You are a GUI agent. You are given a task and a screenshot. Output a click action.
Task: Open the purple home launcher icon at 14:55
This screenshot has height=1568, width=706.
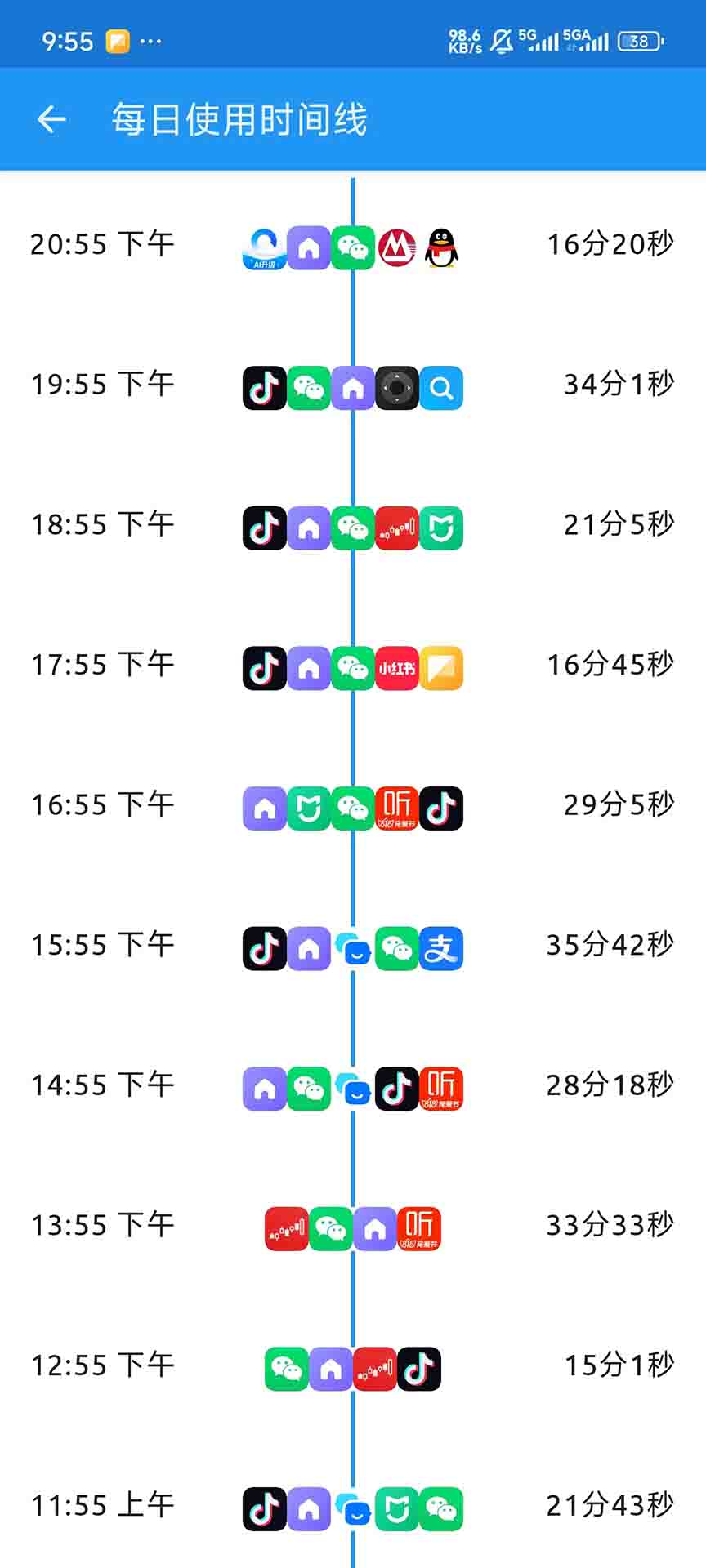click(264, 1088)
